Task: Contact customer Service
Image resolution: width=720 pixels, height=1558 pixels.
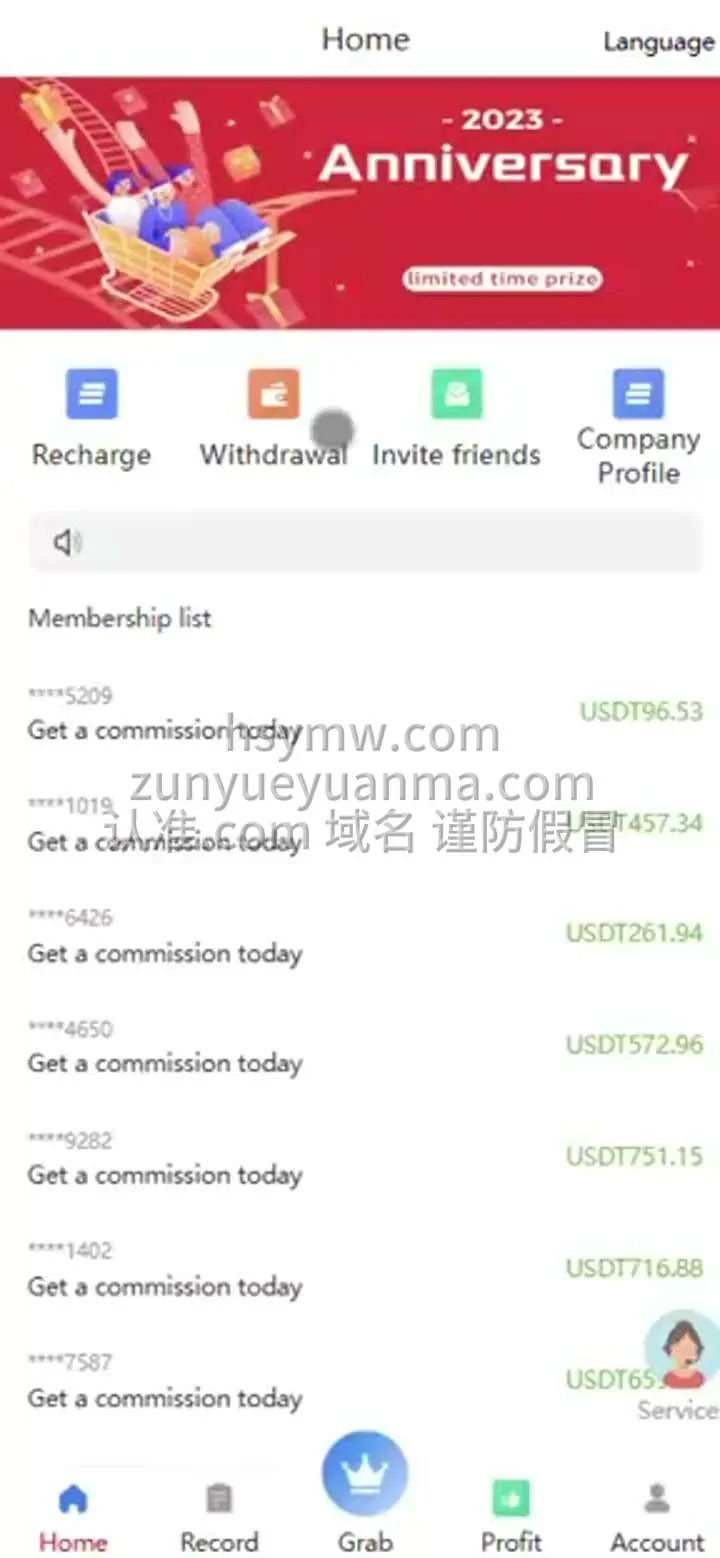Action: pos(681,1358)
